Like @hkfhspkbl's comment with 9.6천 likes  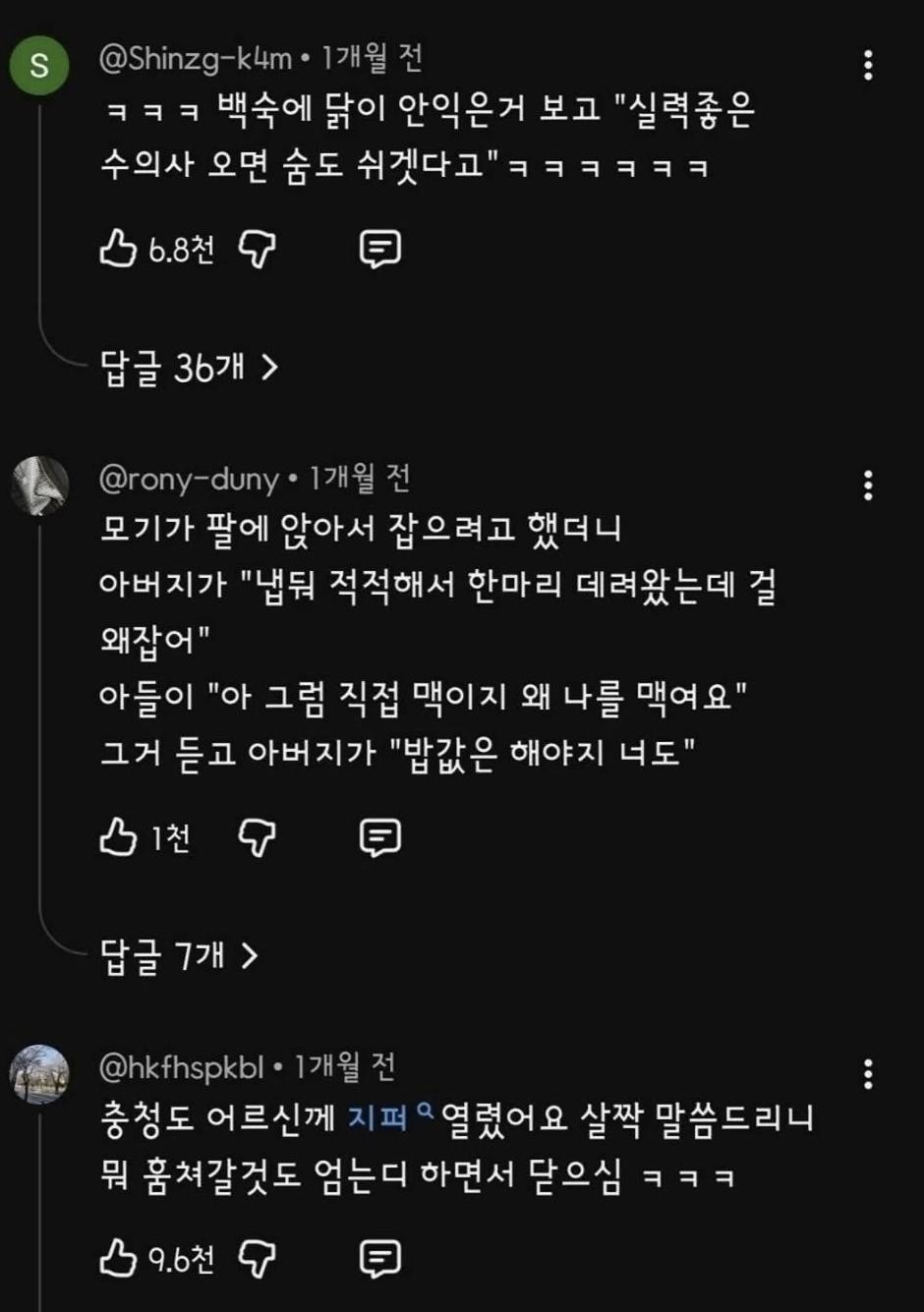point(120,1256)
